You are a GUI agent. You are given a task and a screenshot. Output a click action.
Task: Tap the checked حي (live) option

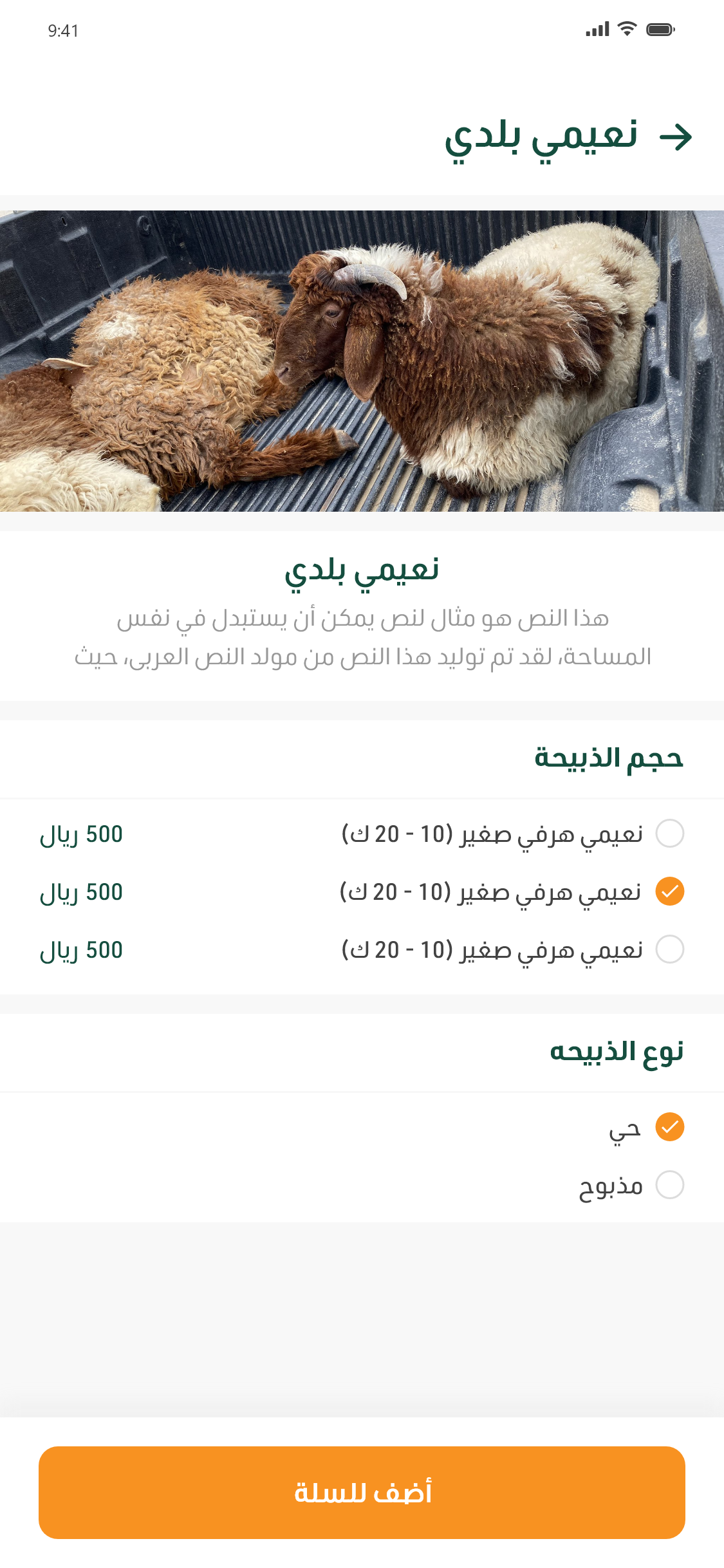pos(669,1127)
